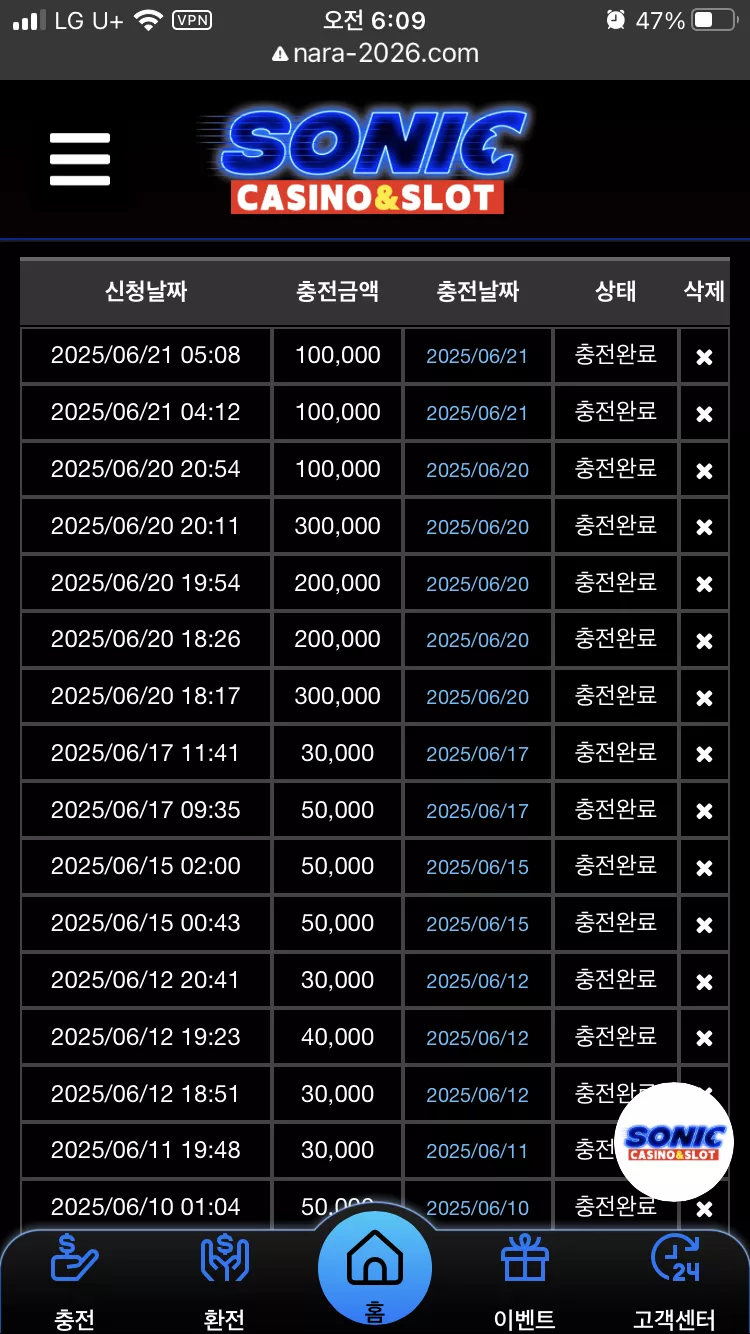Screen dimensions: 750x1334
Task: Remove the 2025/06/20 18:17 entry
Action: coord(704,698)
